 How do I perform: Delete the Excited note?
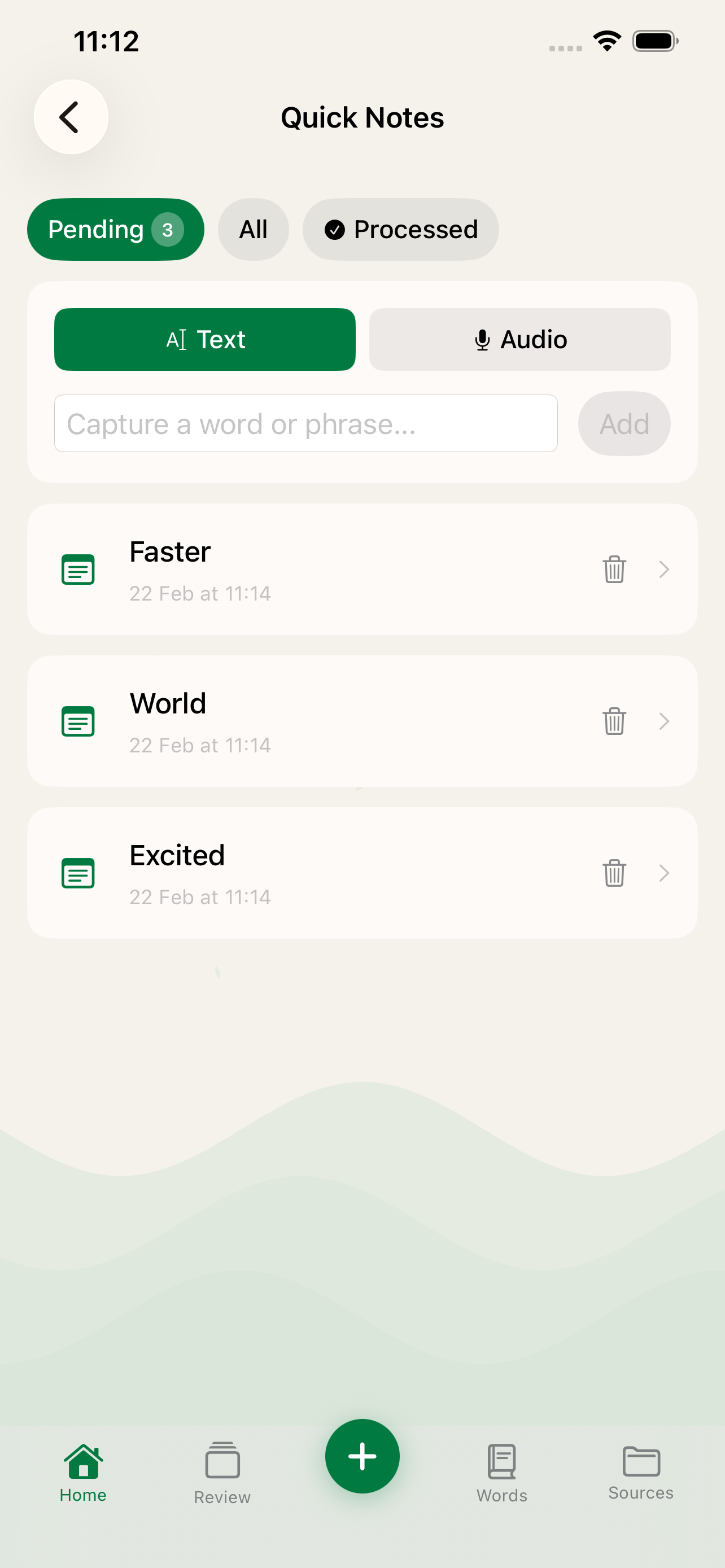point(614,873)
